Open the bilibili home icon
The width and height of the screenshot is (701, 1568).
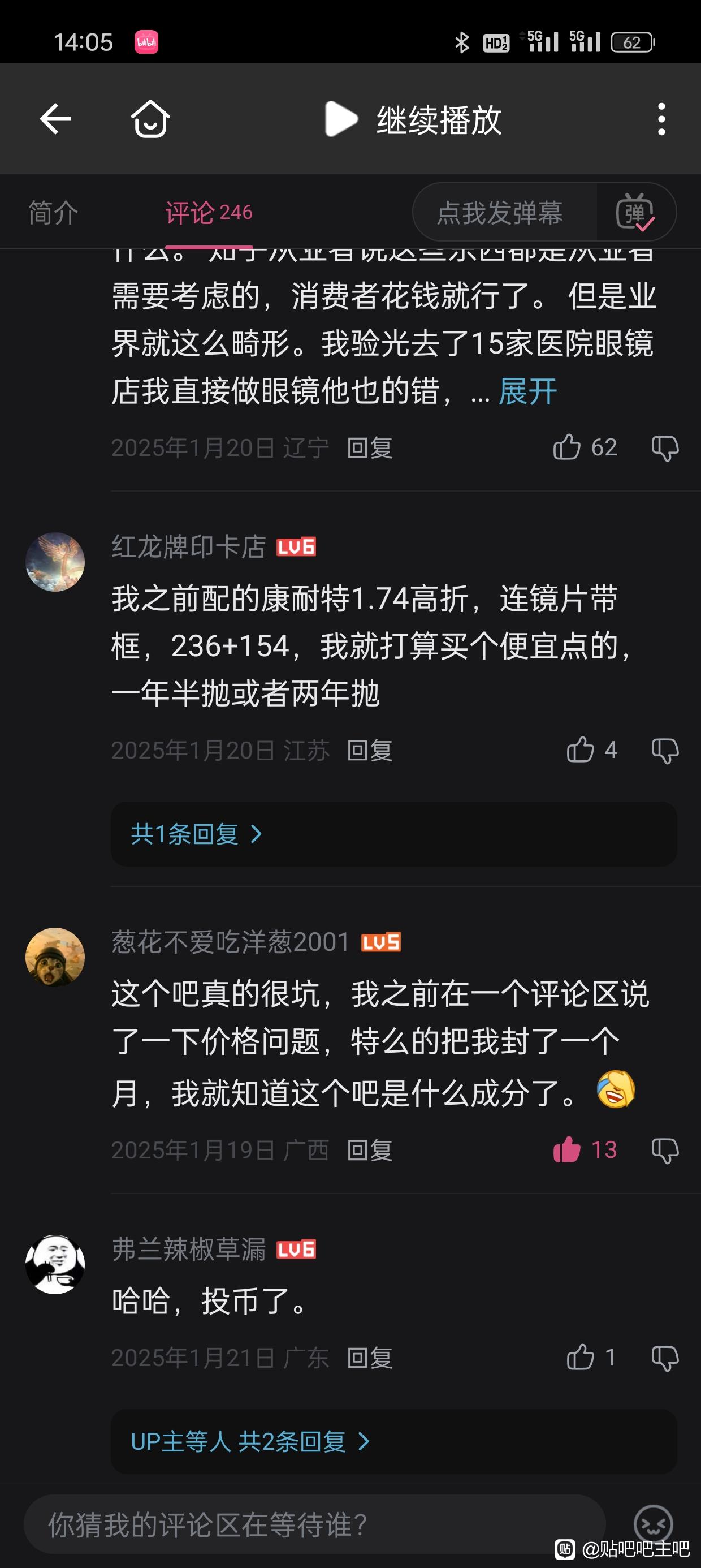pyautogui.click(x=150, y=119)
